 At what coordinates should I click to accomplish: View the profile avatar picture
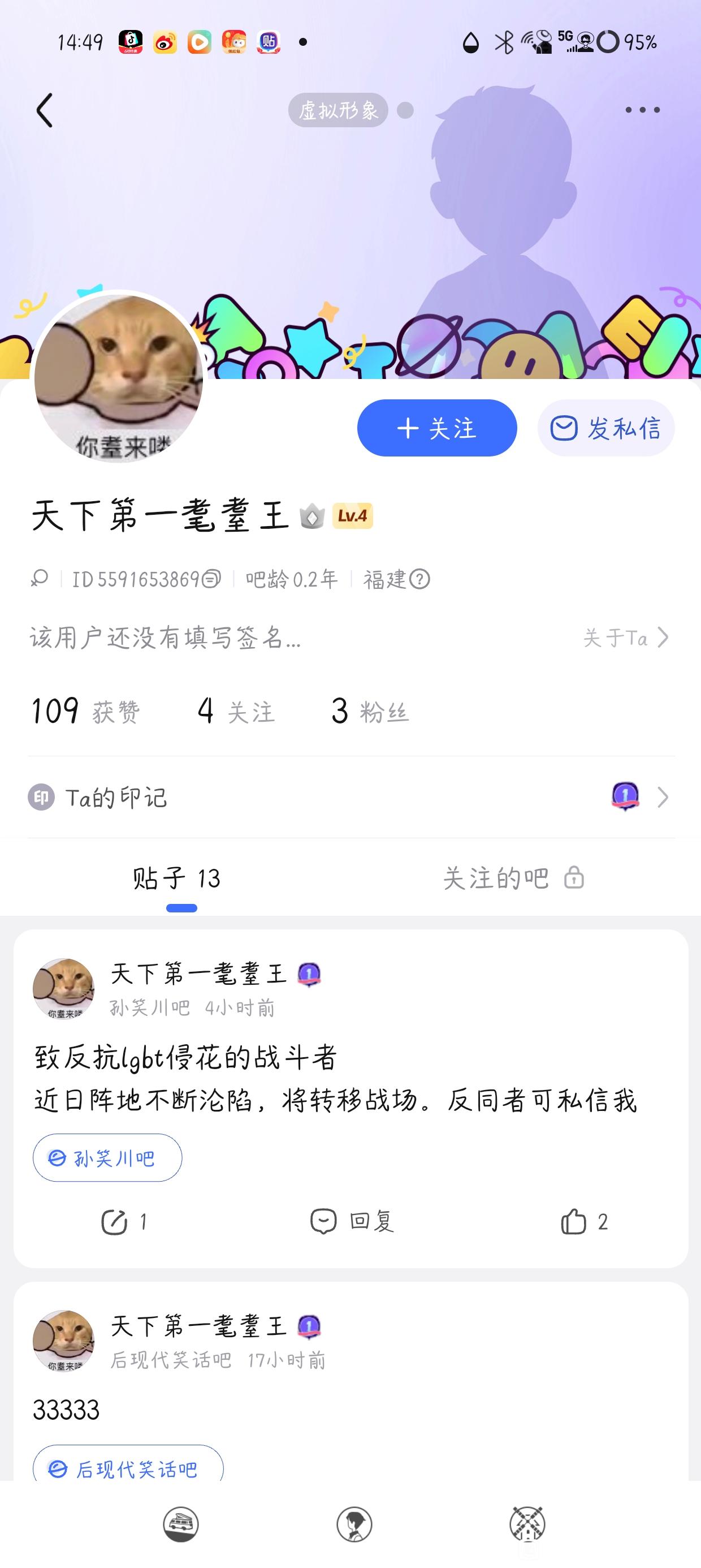point(119,377)
